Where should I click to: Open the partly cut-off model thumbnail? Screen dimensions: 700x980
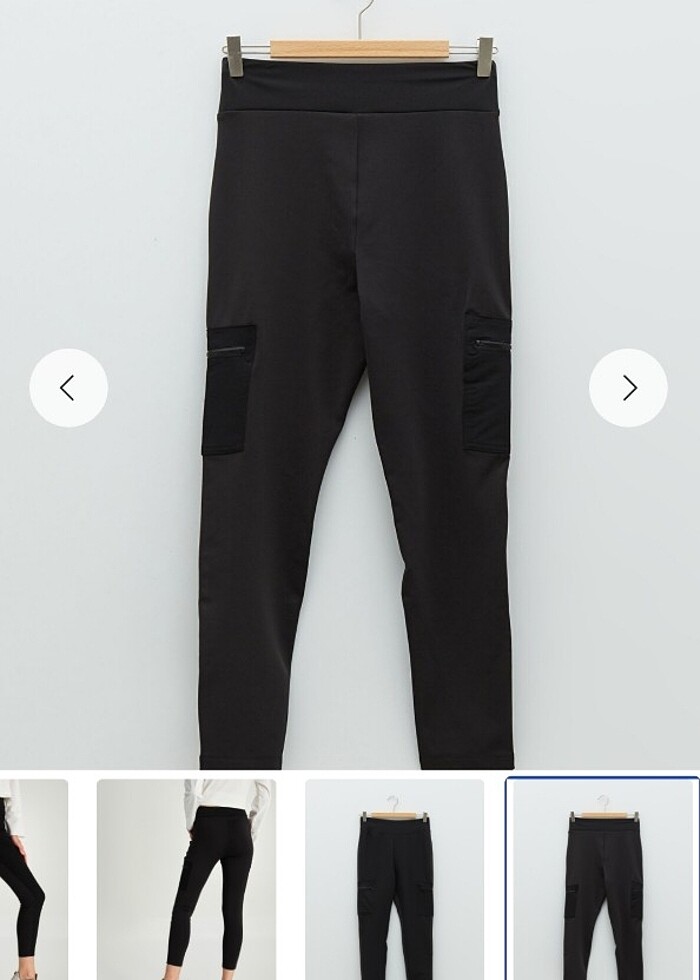pyautogui.click(x=32, y=880)
